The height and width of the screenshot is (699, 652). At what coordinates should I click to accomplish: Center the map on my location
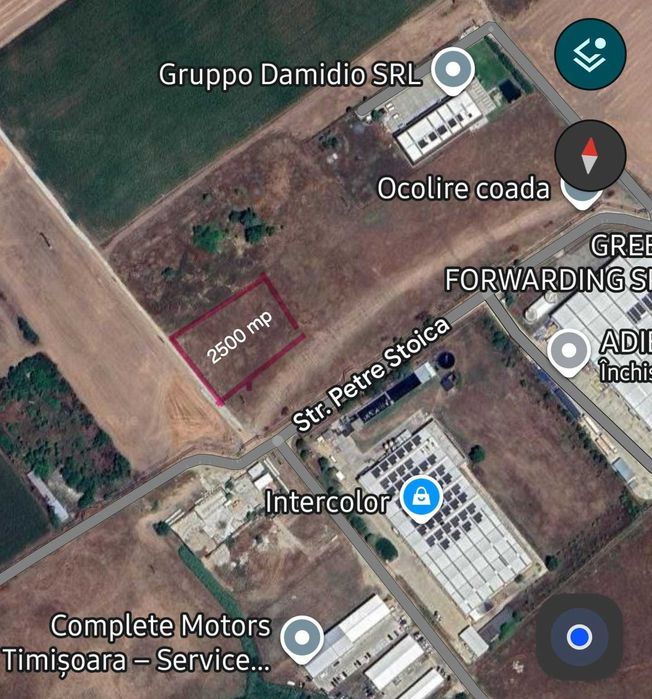tap(578, 637)
